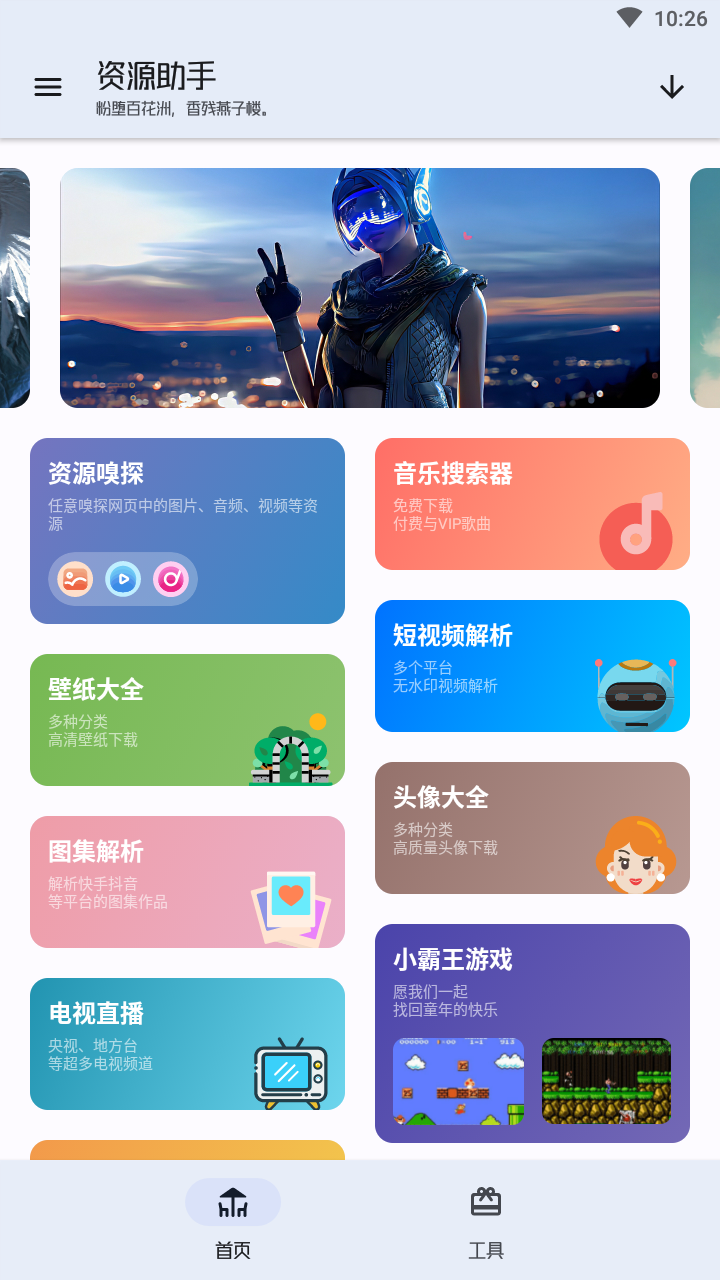Open the cyberpunk girl banner image
Viewport: 720px width, 1280px height.
(x=360, y=288)
